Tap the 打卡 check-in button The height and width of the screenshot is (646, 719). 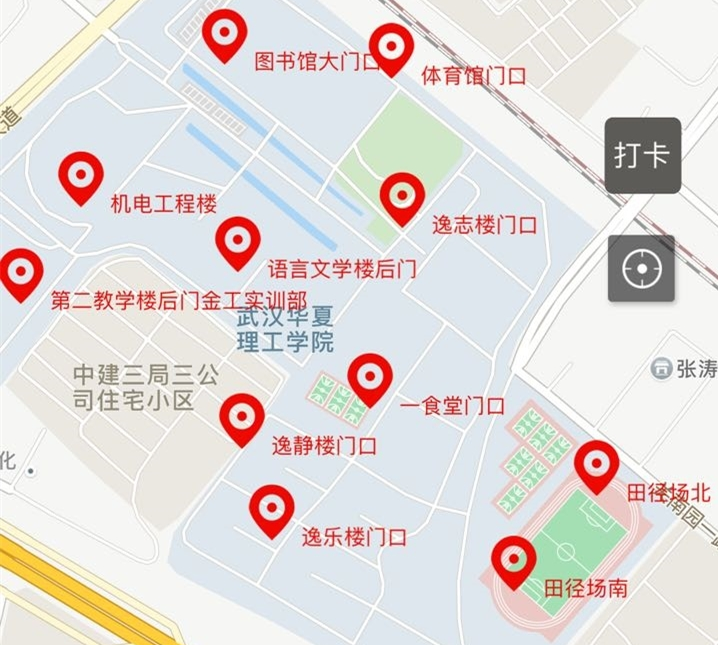642,155
